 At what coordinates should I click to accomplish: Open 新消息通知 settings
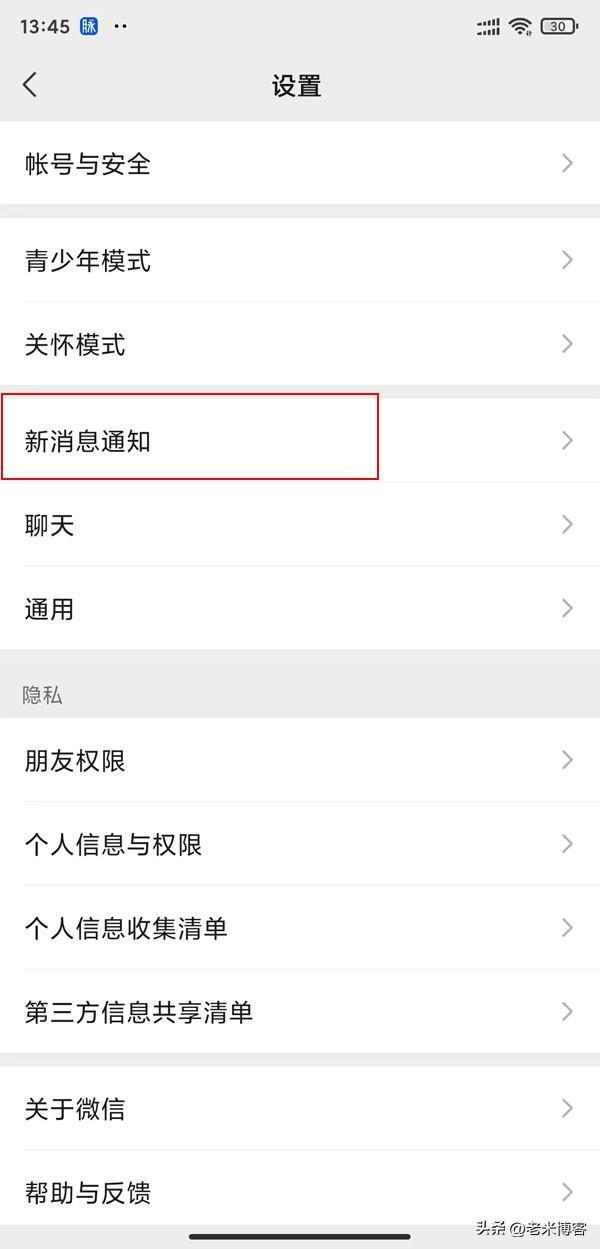tap(300, 440)
